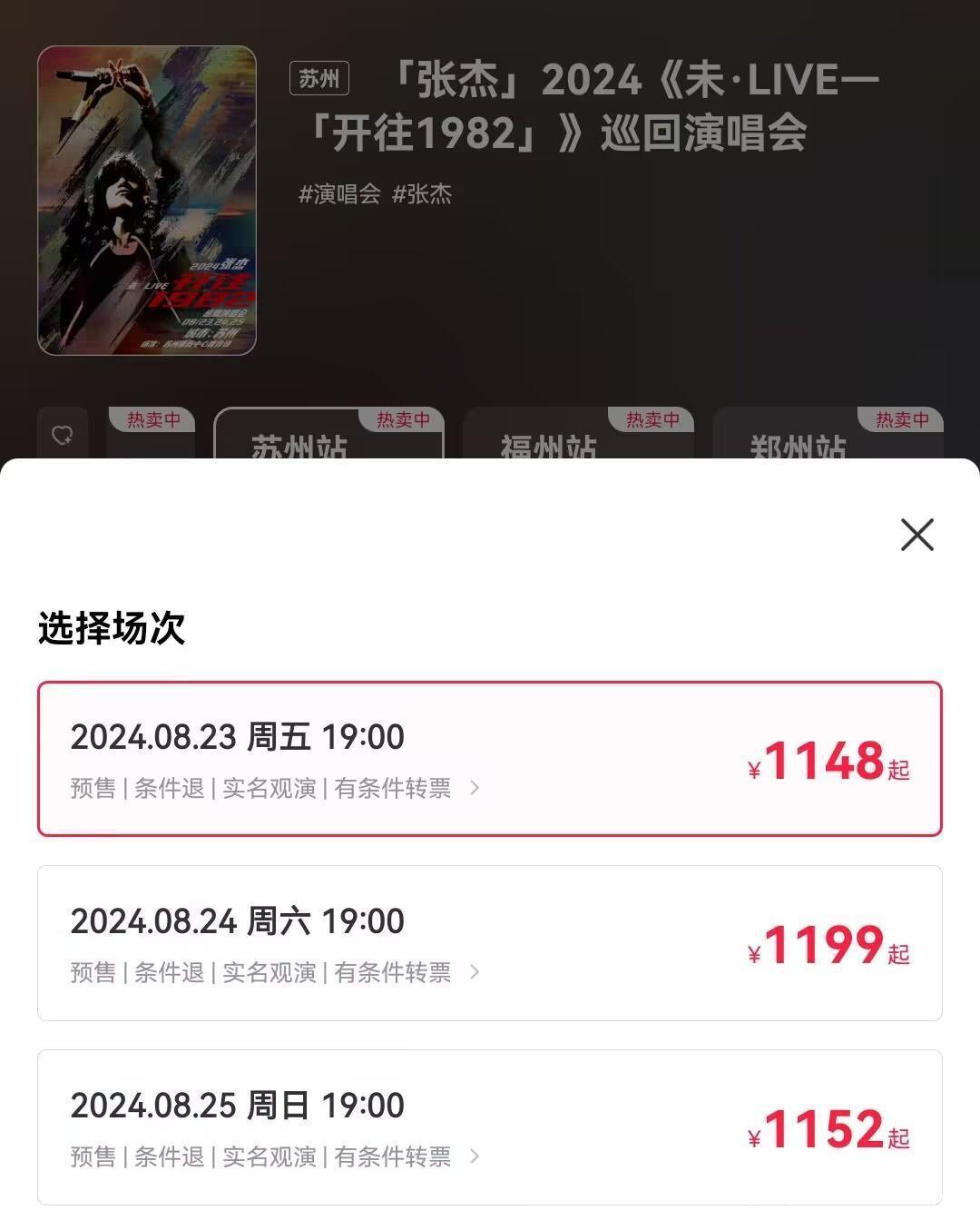This screenshot has height=1210, width=980.
Task: Show ticket policy details for 08.25 session
Action: (x=474, y=1156)
